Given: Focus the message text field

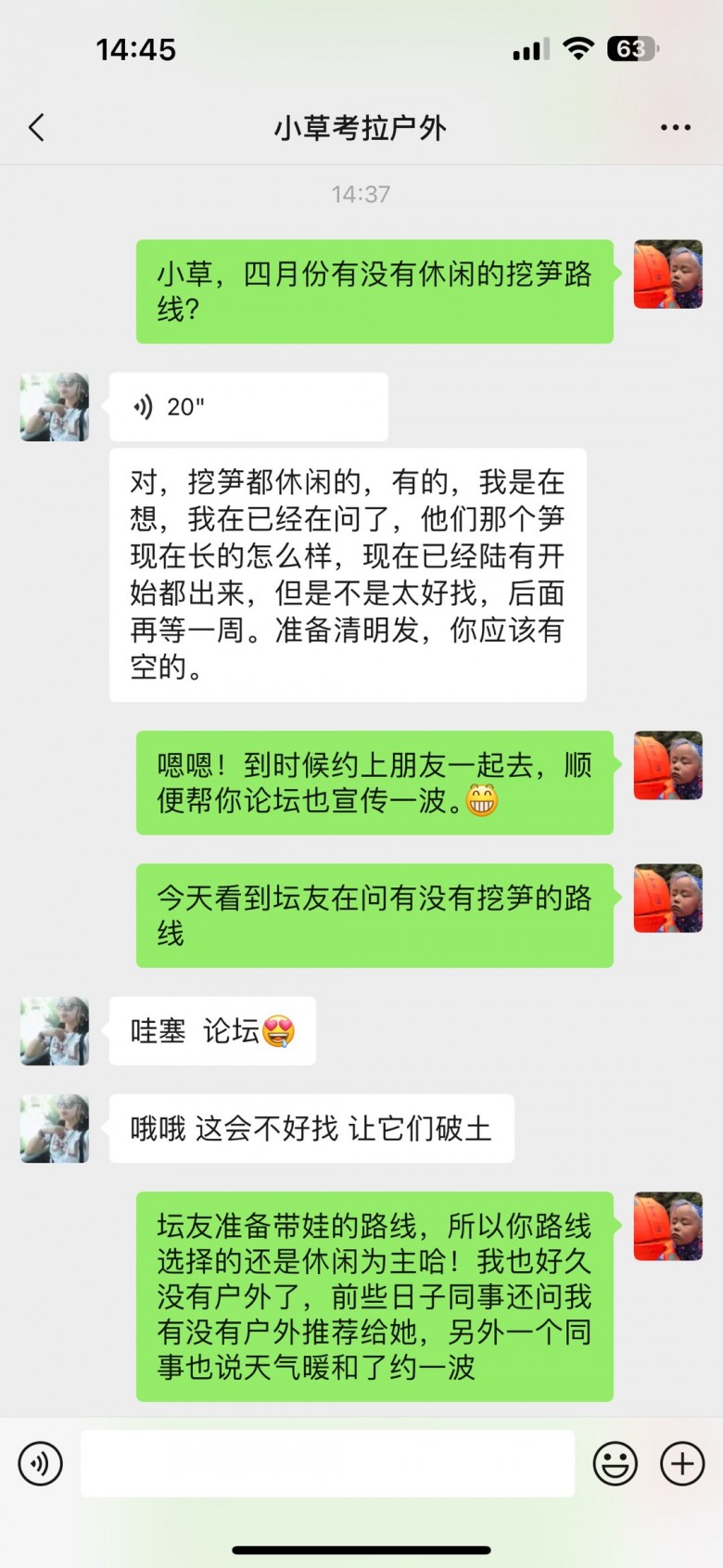Looking at the screenshot, I should [x=327, y=1464].
